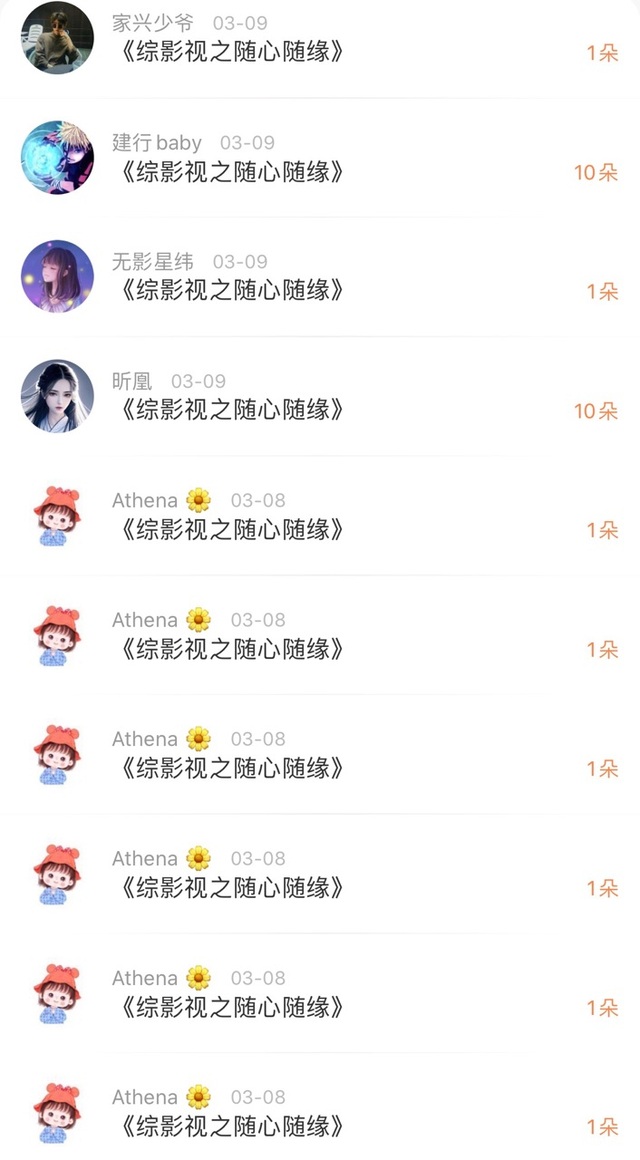Open the 昕凰 10朵 gift row

320,397
